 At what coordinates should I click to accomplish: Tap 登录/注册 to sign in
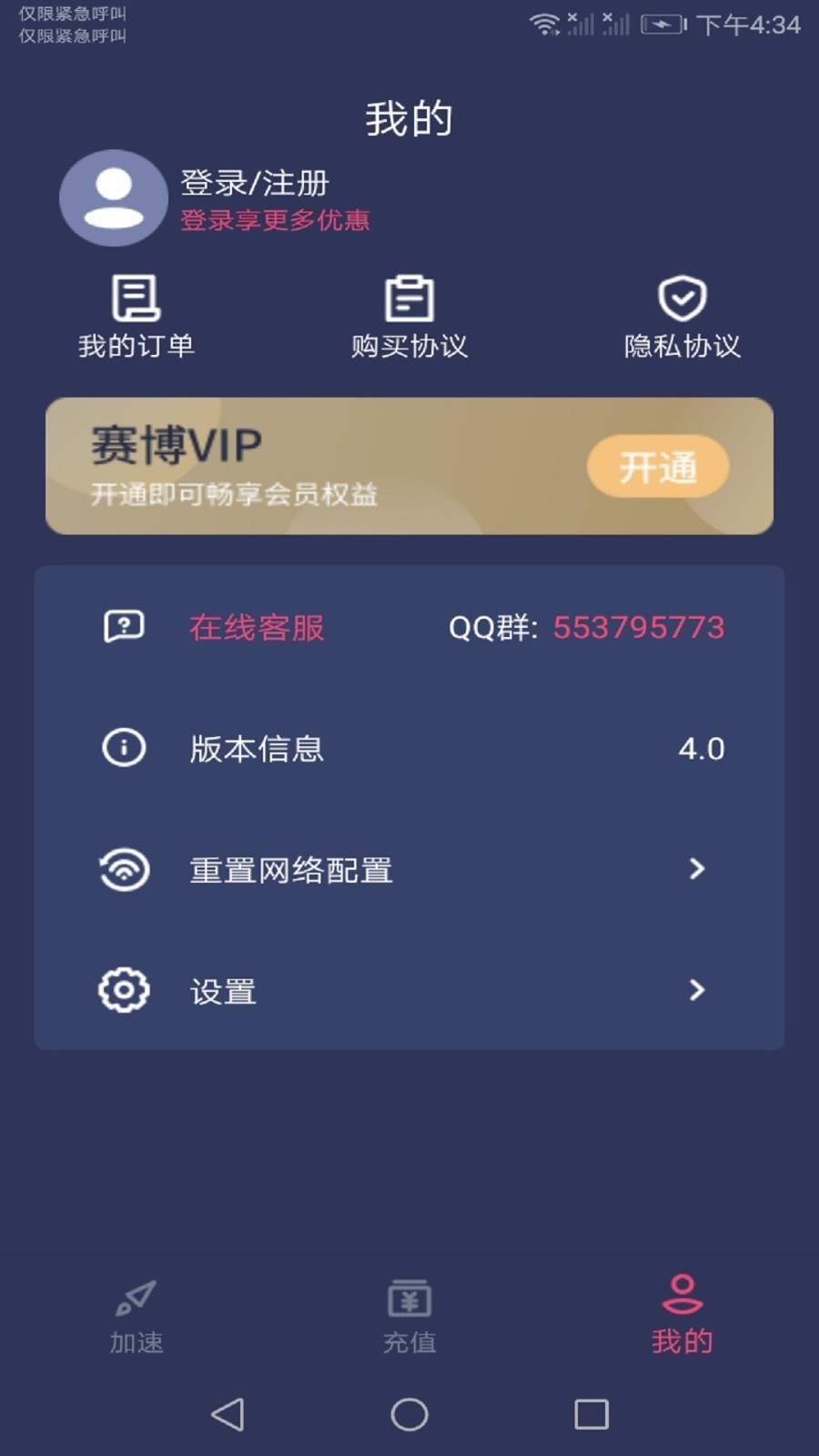click(x=256, y=183)
